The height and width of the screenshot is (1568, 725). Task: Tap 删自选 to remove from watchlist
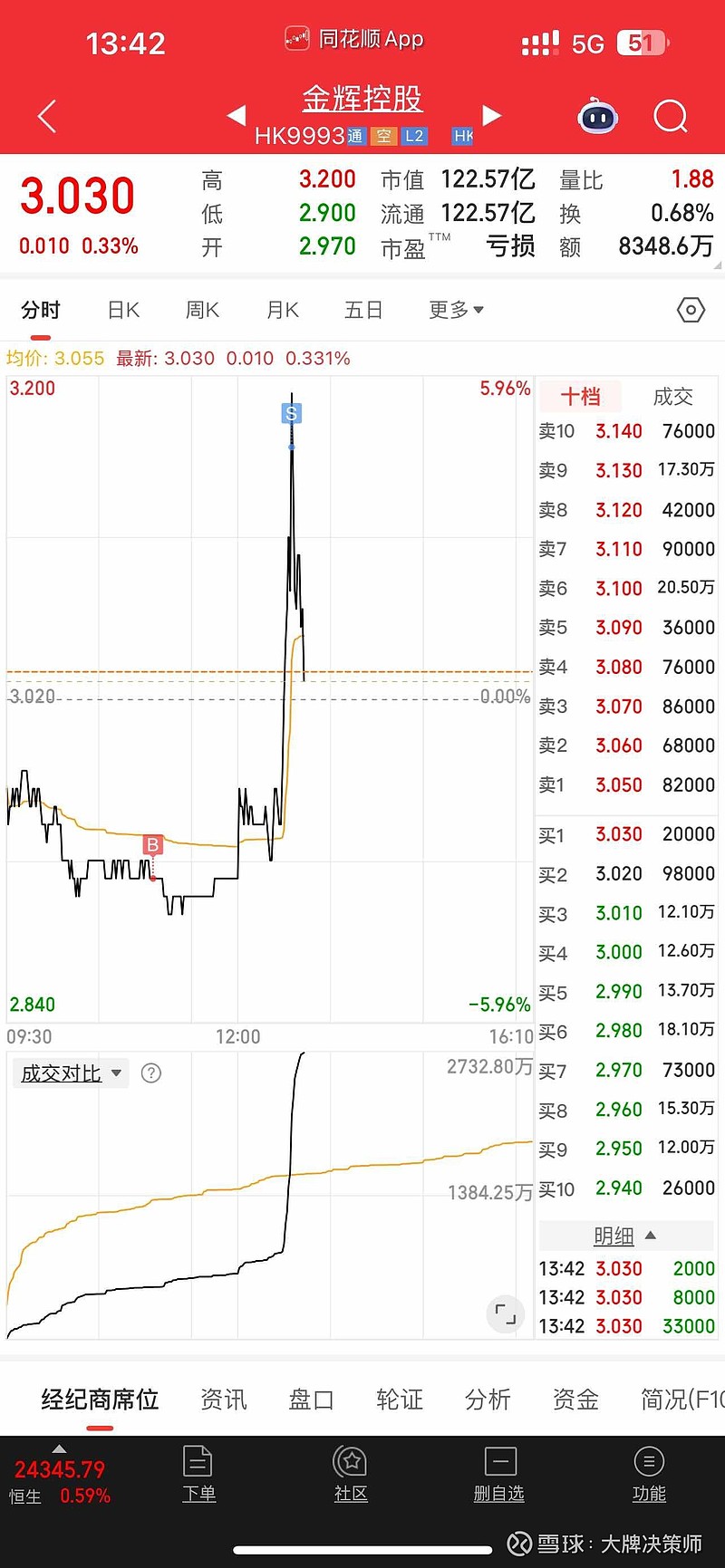click(499, 1474)
